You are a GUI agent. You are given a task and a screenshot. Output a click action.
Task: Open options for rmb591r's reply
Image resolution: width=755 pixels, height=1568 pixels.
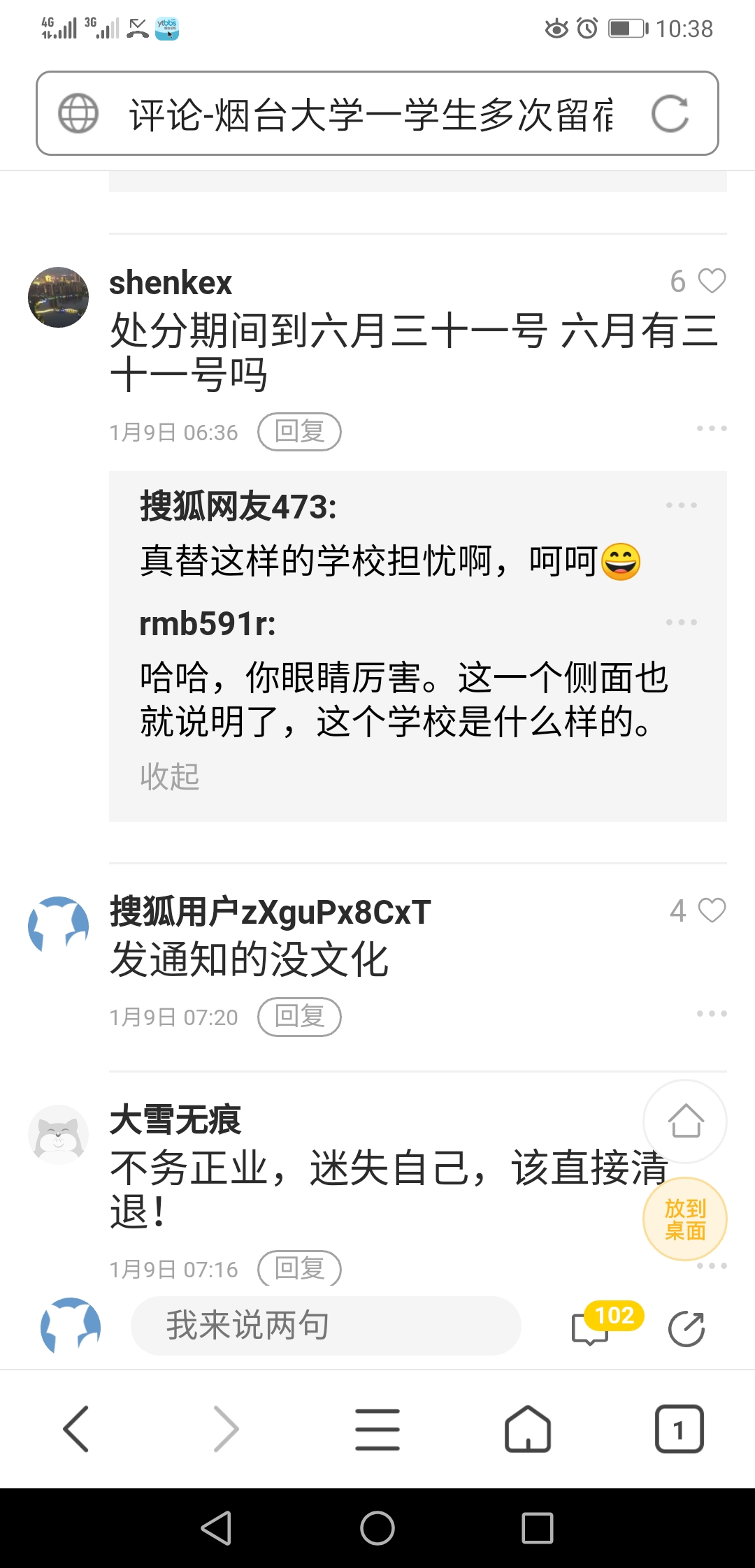point(681,622)
